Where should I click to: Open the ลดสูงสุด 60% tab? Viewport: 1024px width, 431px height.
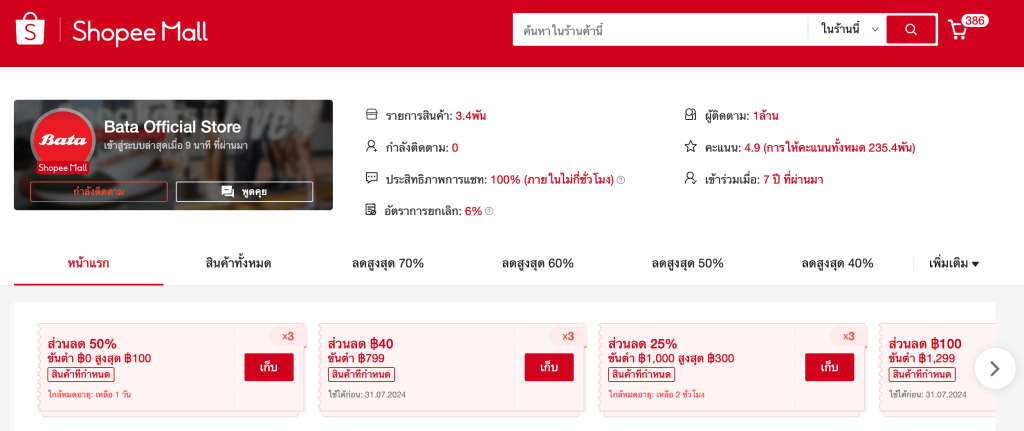click(x=538, y=263)
